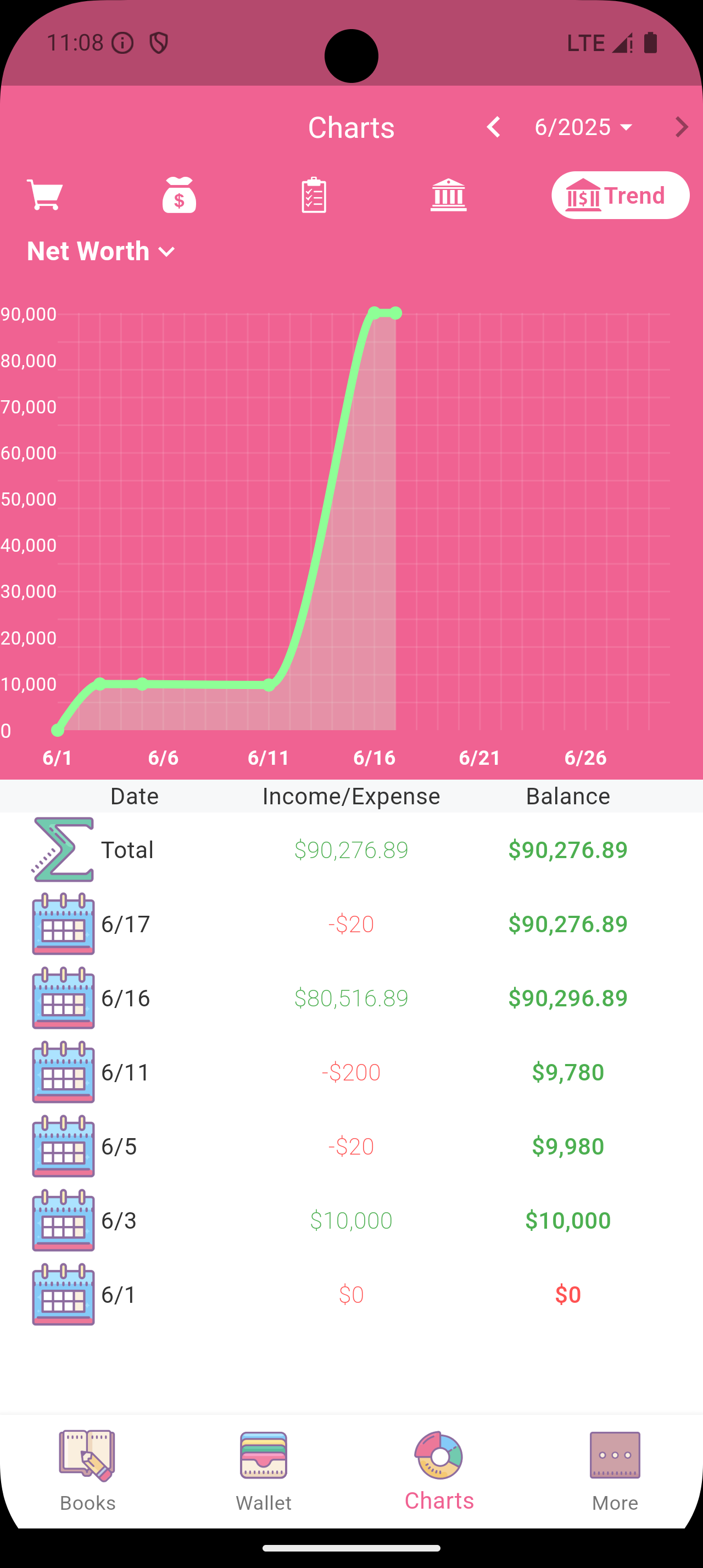Open the bank assets chart icon
Screen dimensions: 703x1568
(x=448, y=195)
